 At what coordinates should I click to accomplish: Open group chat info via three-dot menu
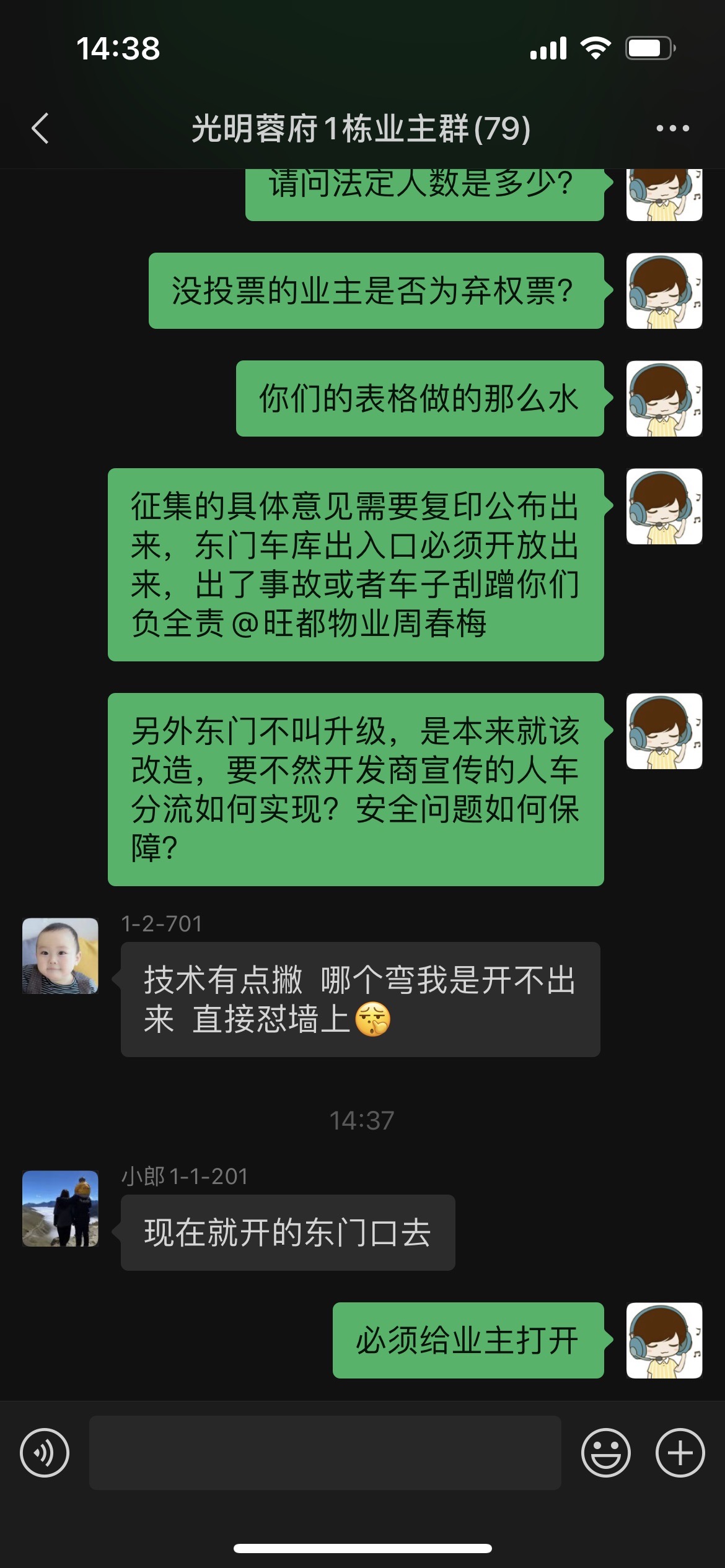(x=672, y=128)
